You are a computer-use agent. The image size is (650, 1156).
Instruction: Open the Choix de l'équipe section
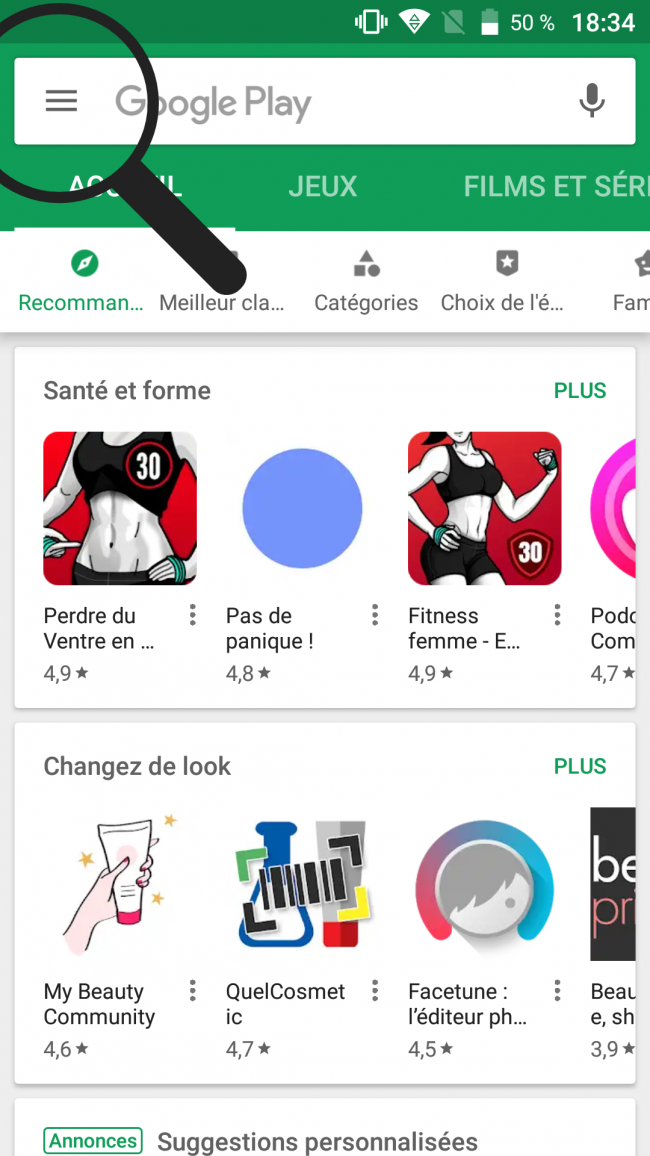pos(507,281)
